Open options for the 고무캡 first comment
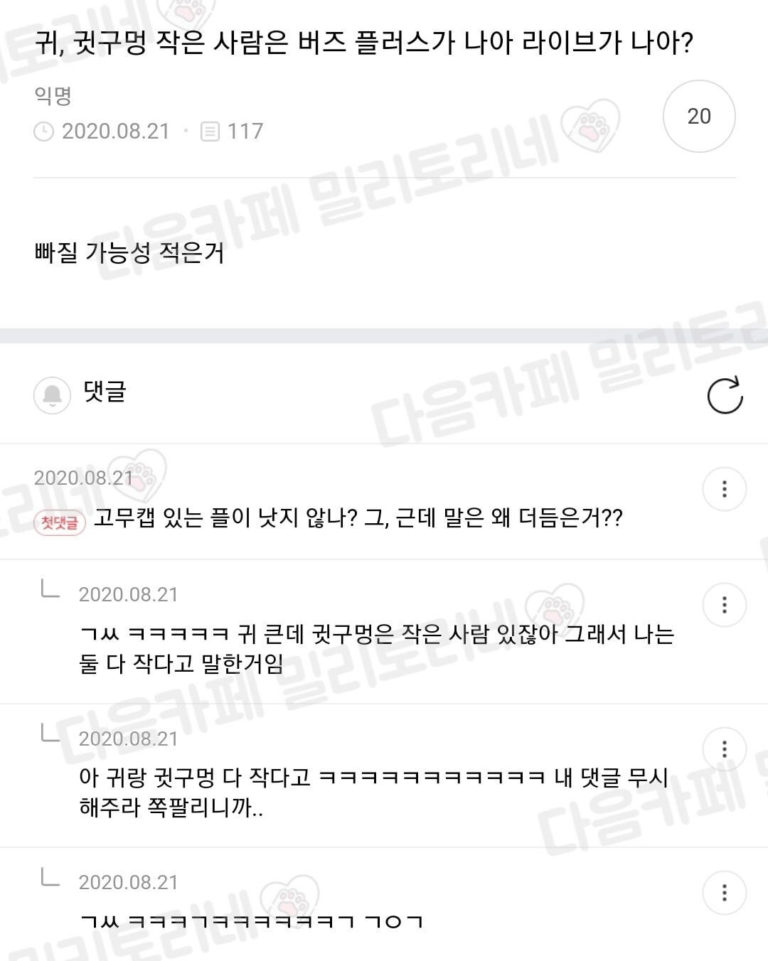Image resolution: width=768 pixels, height=961 pixels. (x=724, y=489)
